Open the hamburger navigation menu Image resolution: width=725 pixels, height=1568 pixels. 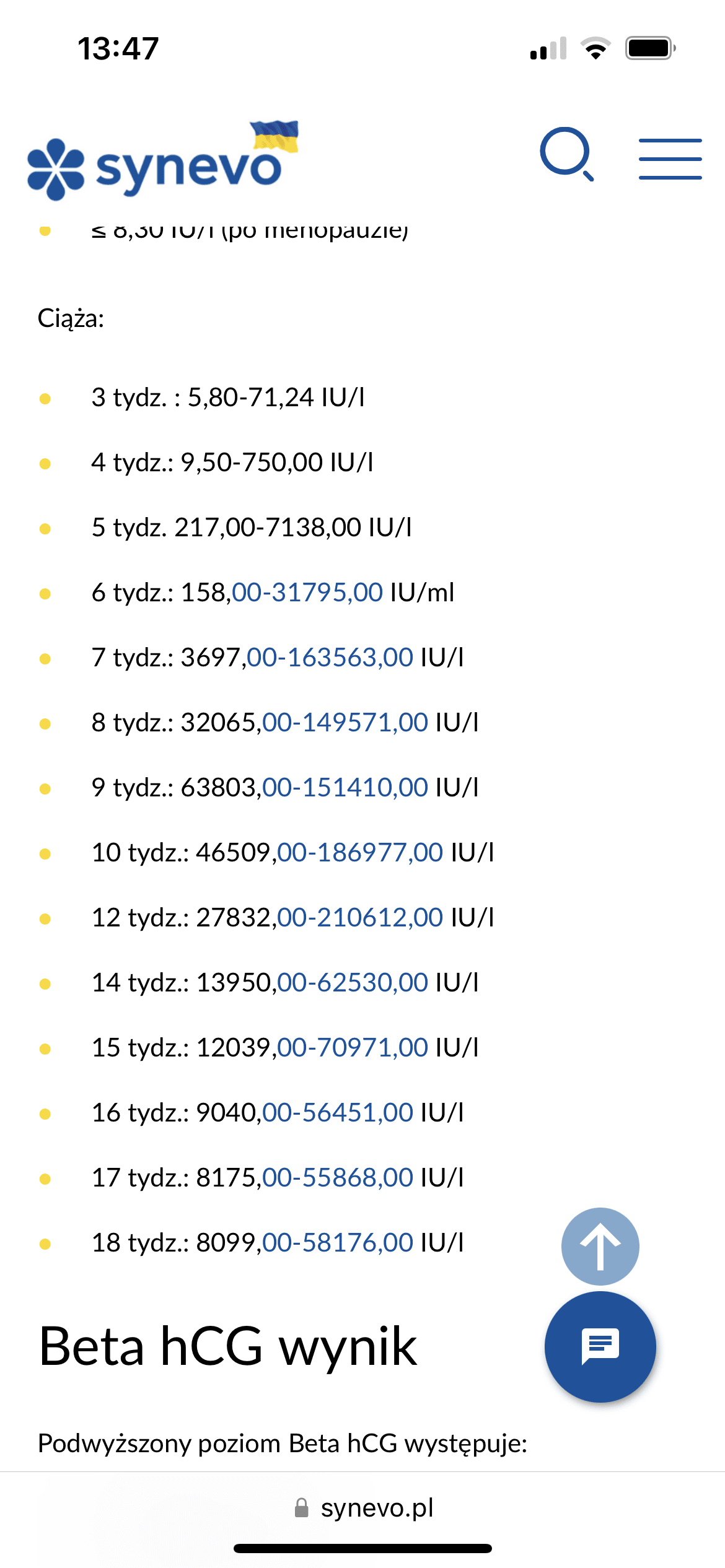pyautogui.click(x=670, y=159)
